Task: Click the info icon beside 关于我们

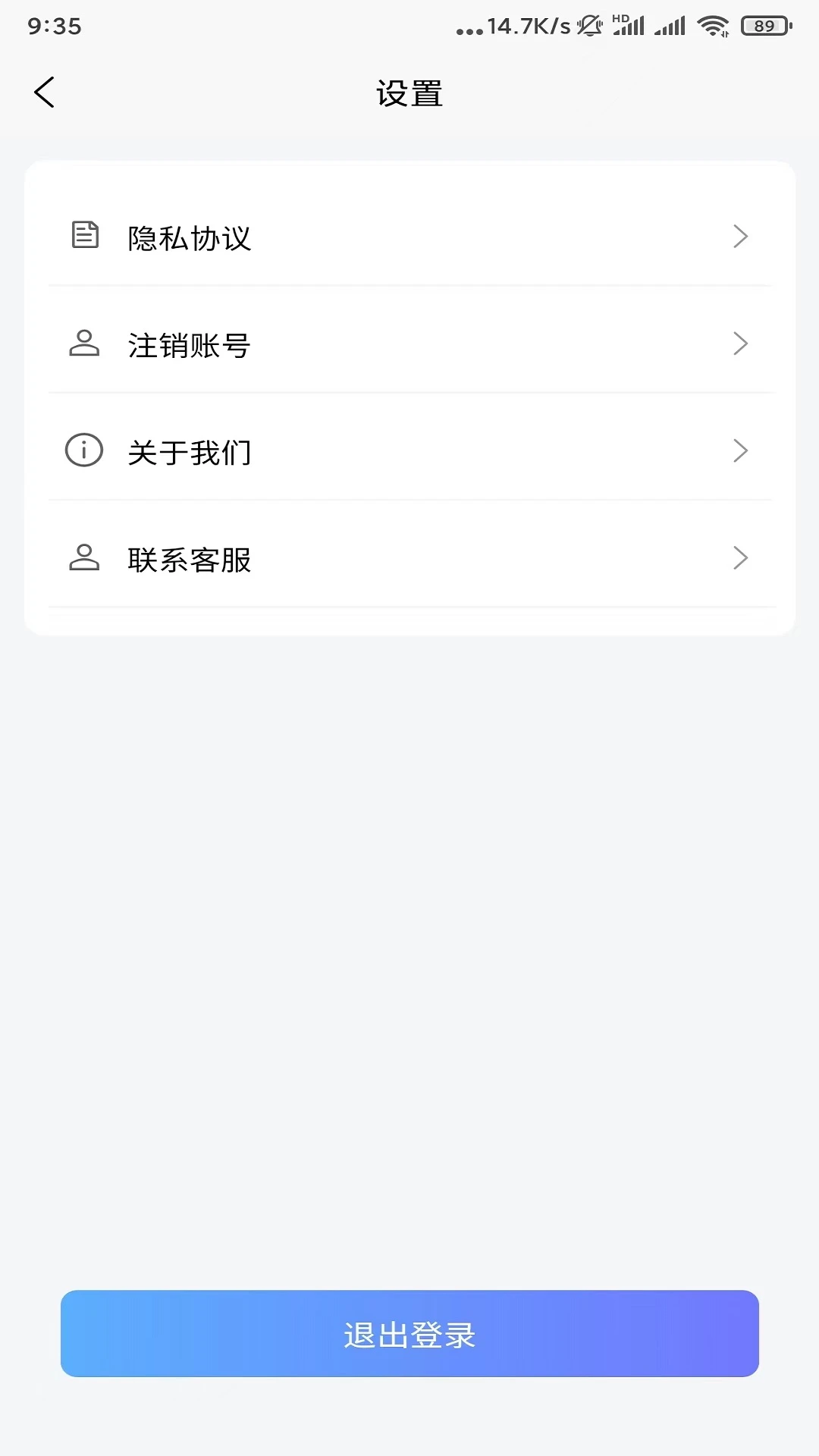Action: point(83,450)
